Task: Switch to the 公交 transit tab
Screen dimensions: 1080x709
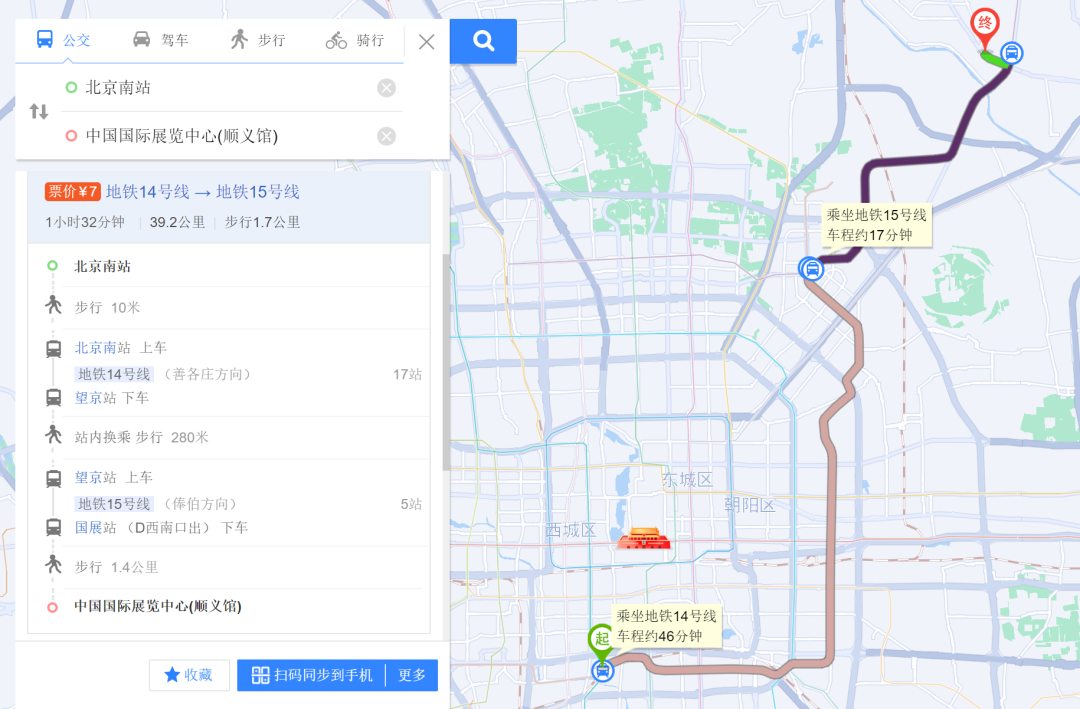Action: [x=64, y=40]
